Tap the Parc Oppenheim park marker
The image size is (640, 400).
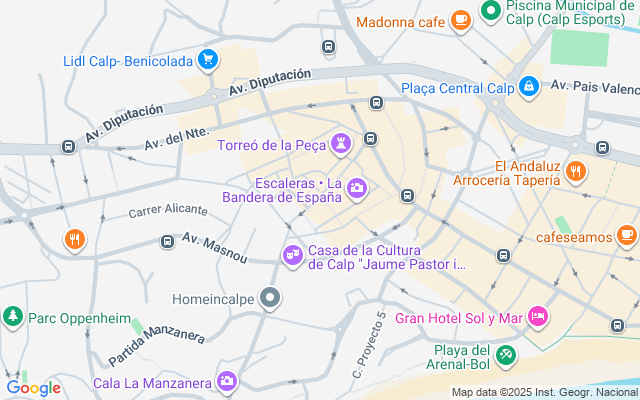click(x=13, y=318)
